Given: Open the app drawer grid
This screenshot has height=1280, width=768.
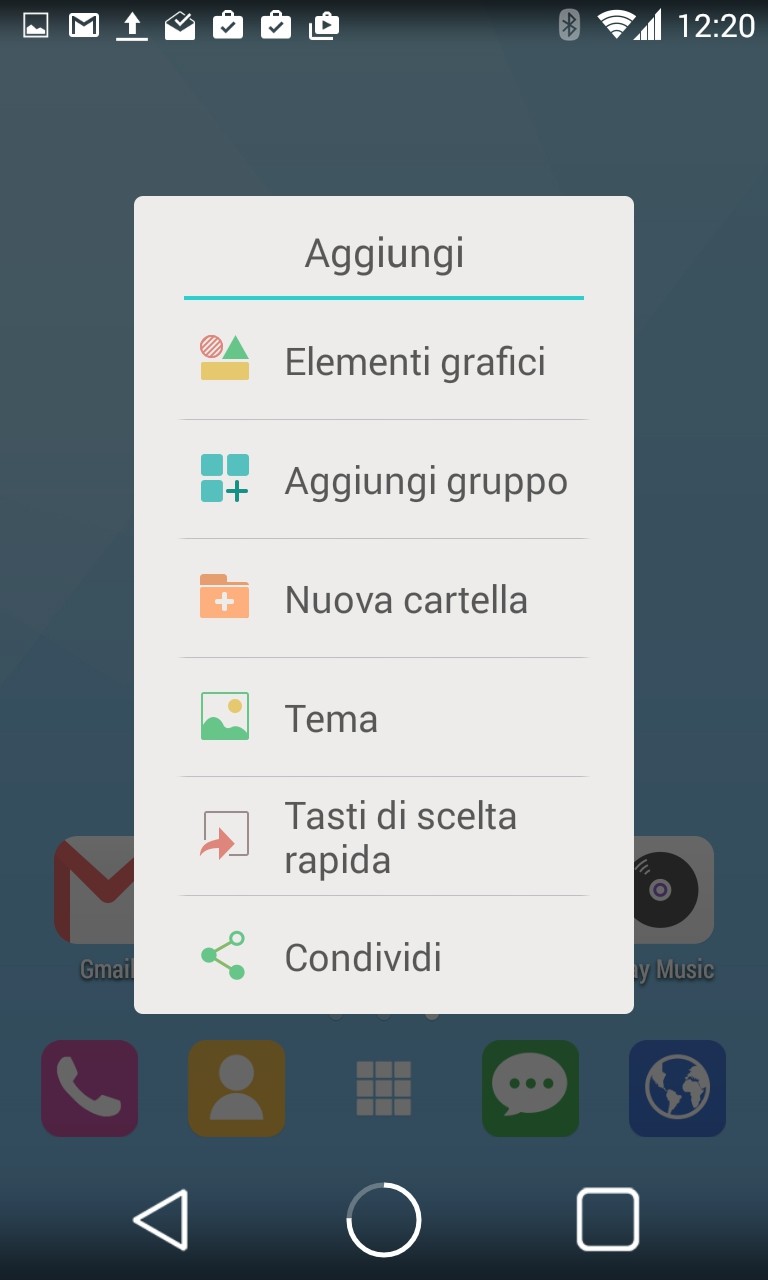Looking at the screenshot, I should click(x=384, y=1088).
